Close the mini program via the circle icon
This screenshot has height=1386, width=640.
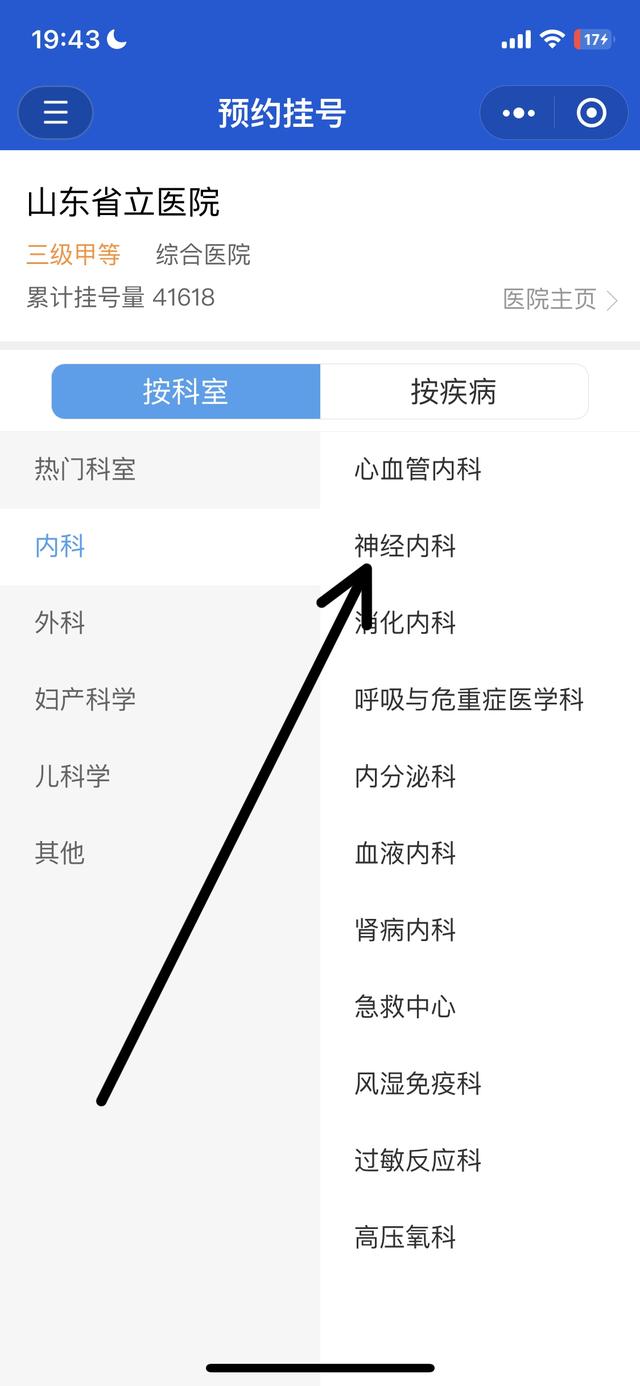pos(591,113)
